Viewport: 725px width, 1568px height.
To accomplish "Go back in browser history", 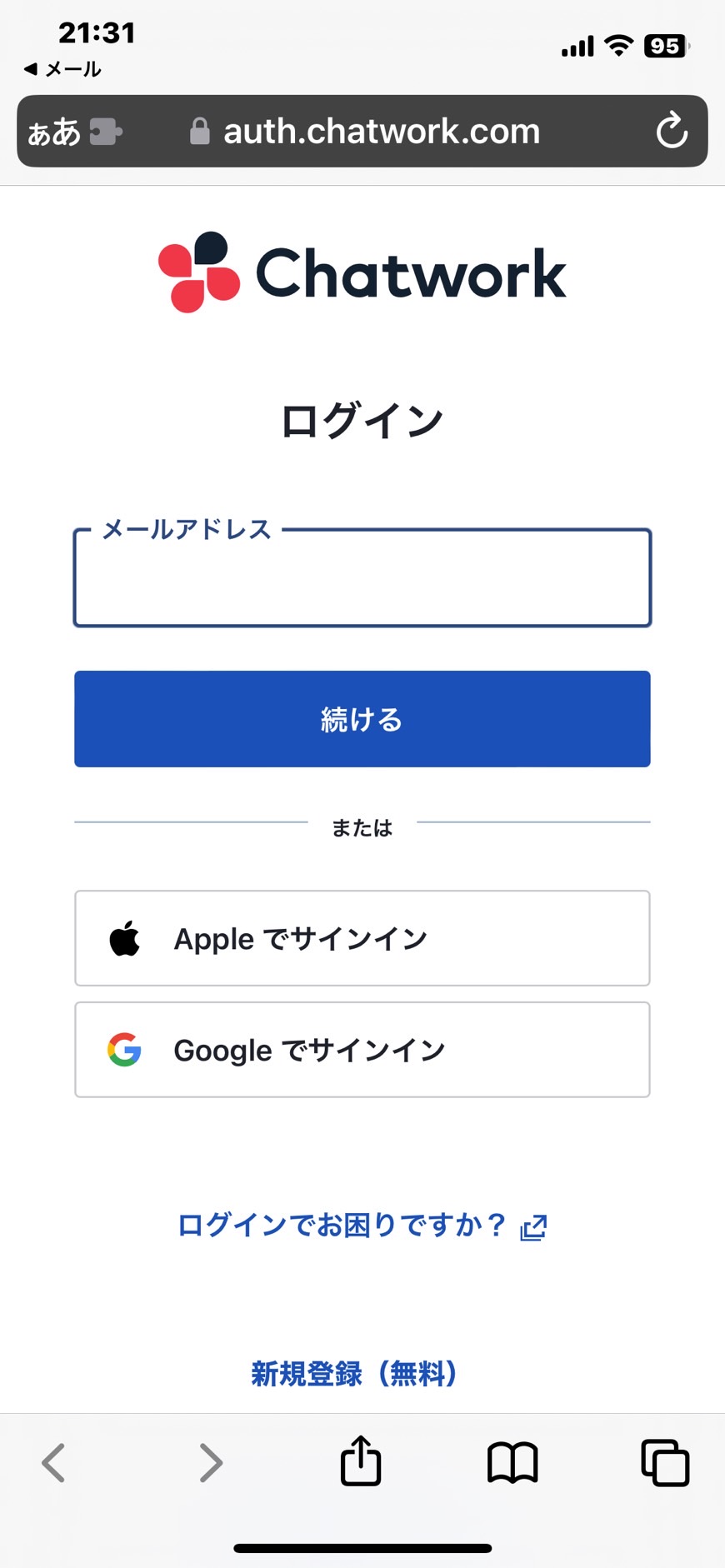I will [x=53, y=1463].
